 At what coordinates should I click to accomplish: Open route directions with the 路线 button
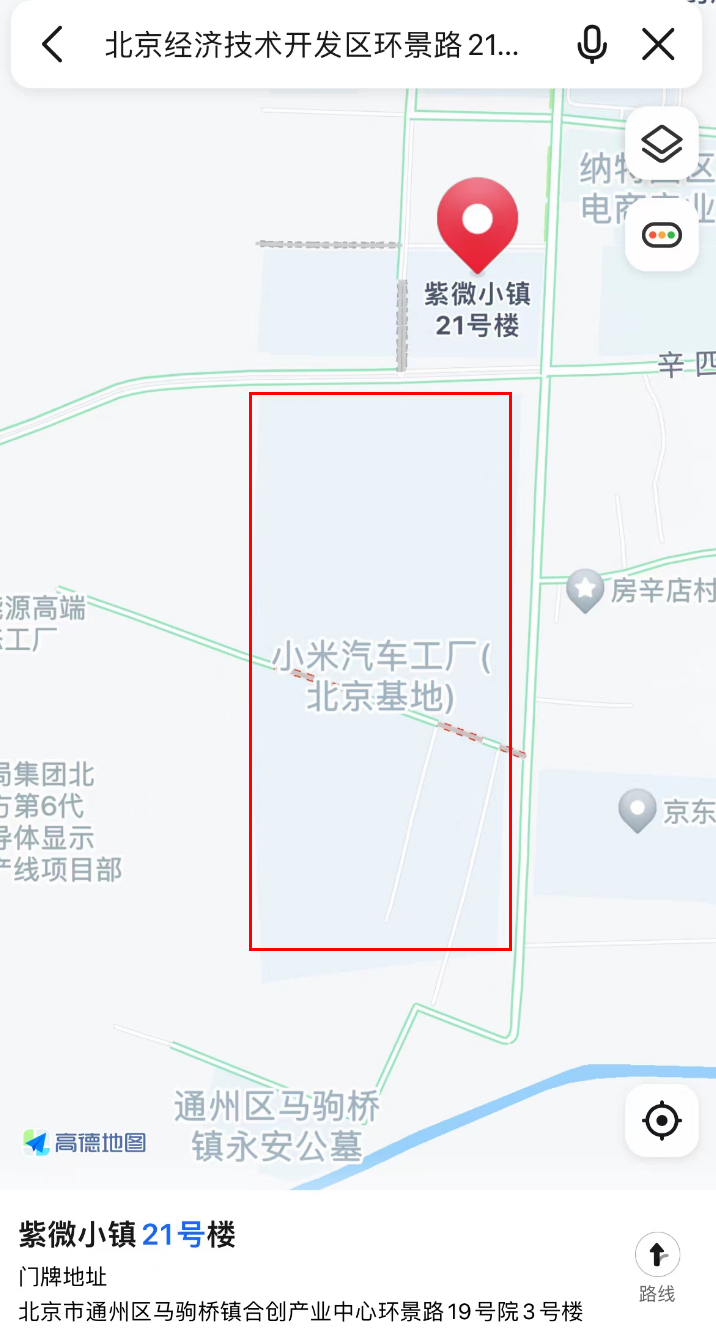tap(657, 1266)
